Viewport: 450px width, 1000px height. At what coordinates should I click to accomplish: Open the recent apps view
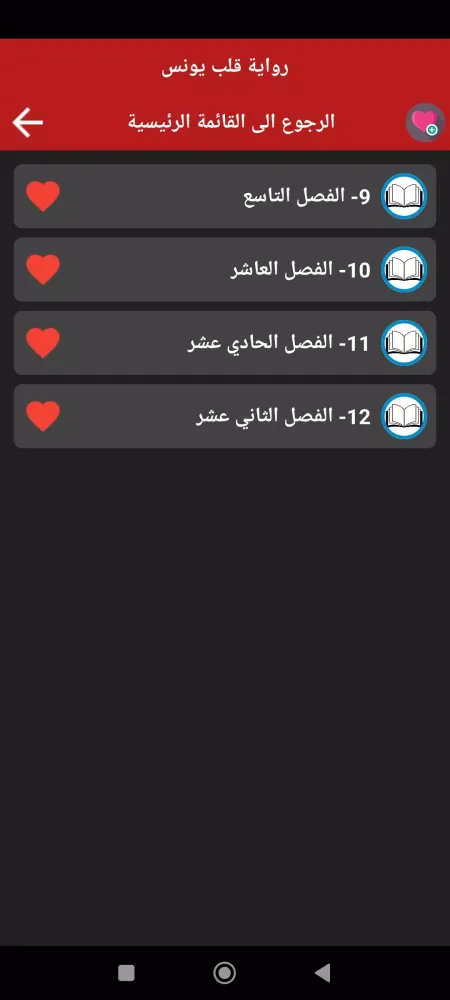126,973
